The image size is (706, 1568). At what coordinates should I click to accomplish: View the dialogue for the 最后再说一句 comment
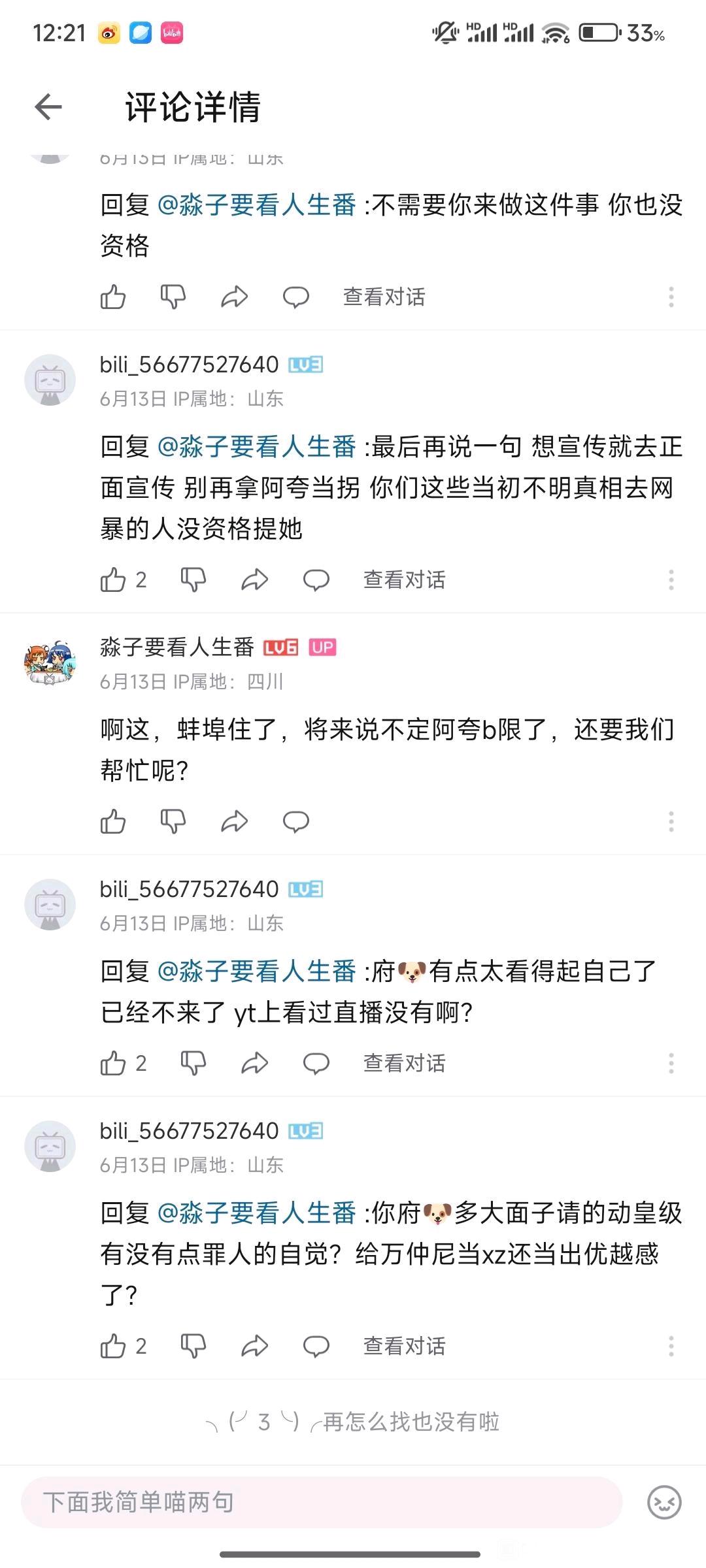404,580
